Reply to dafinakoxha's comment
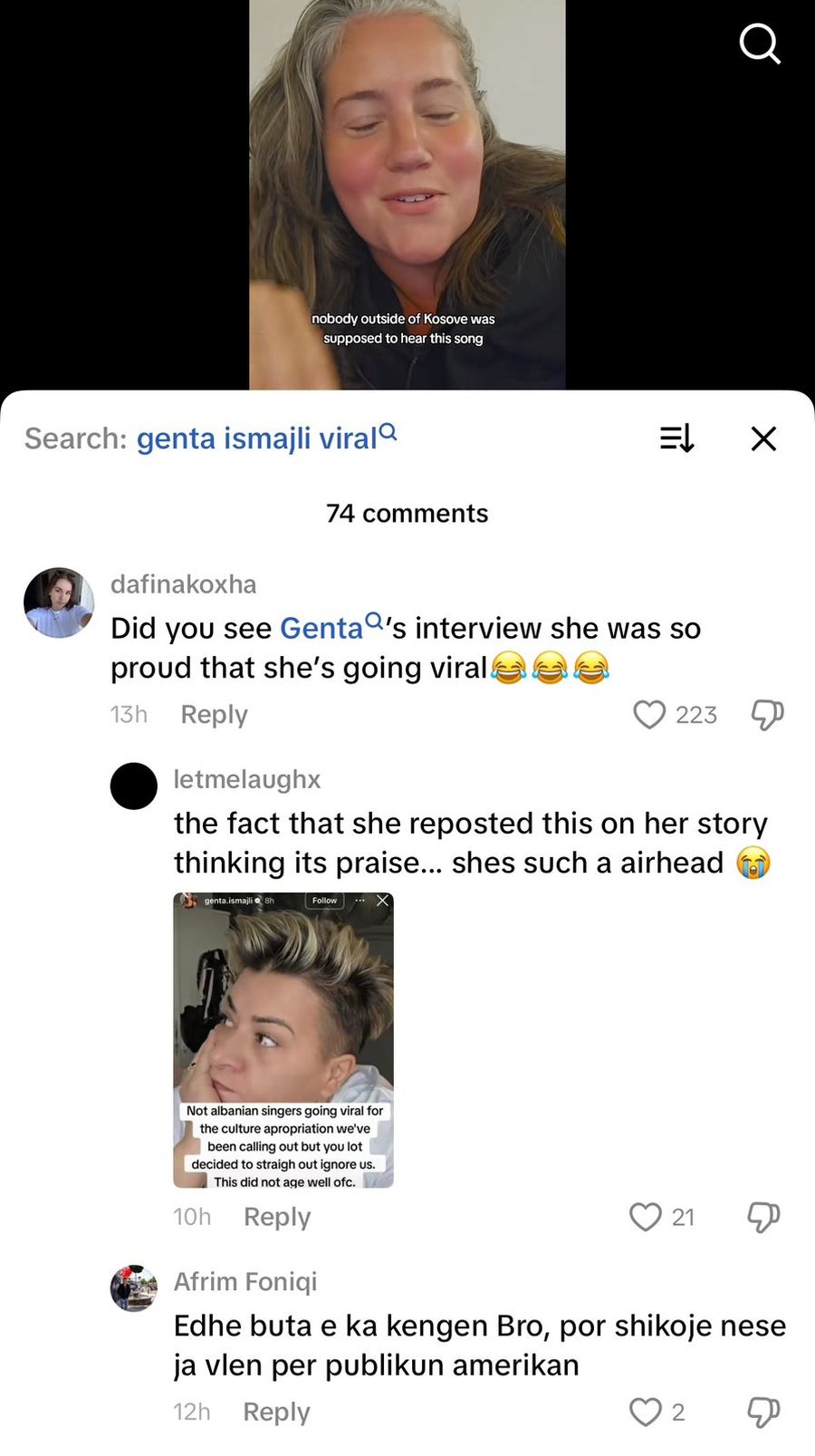The image size is (815, 1456). coord(214,715)
